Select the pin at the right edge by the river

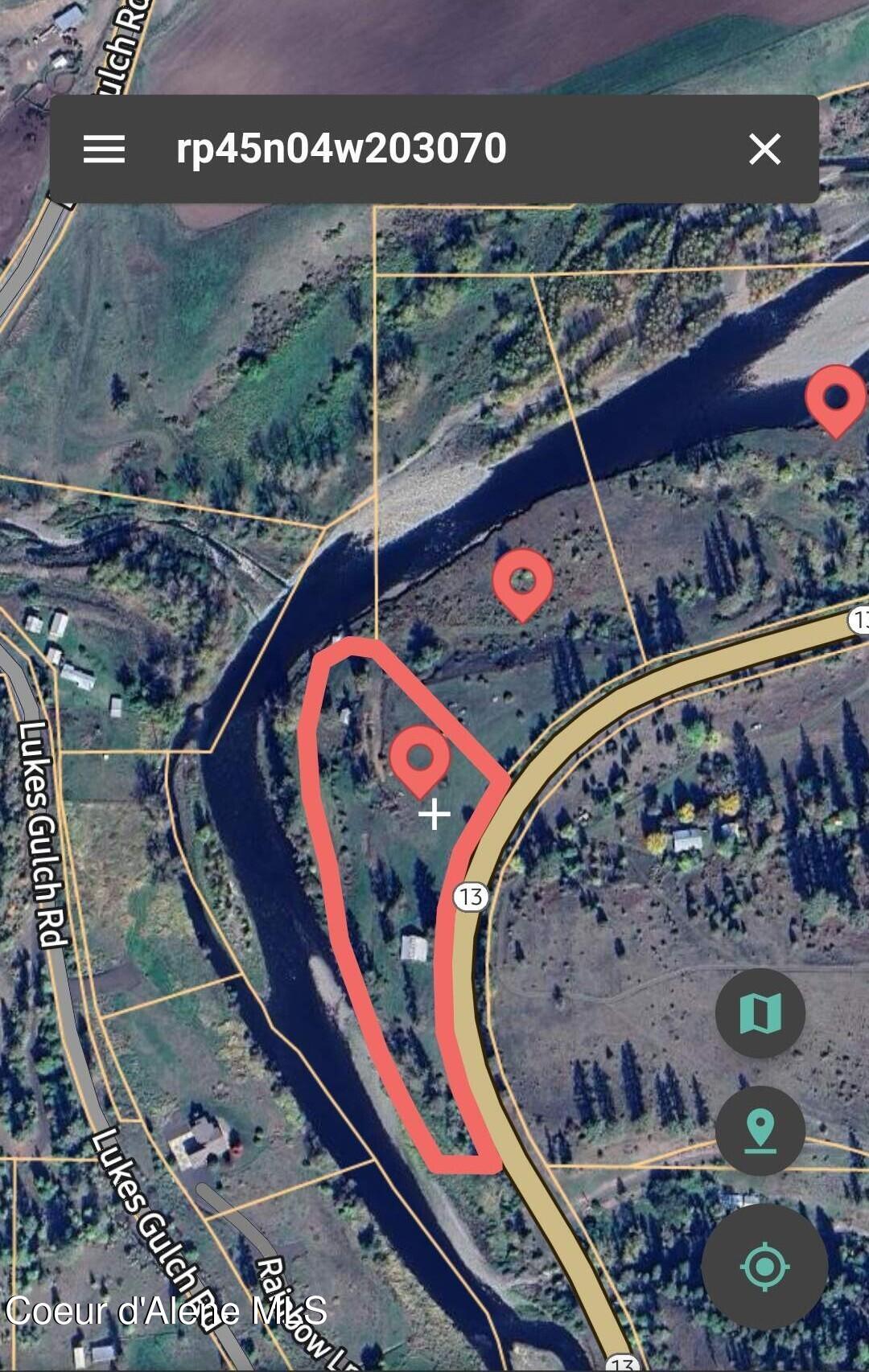(x=835, y=398)
